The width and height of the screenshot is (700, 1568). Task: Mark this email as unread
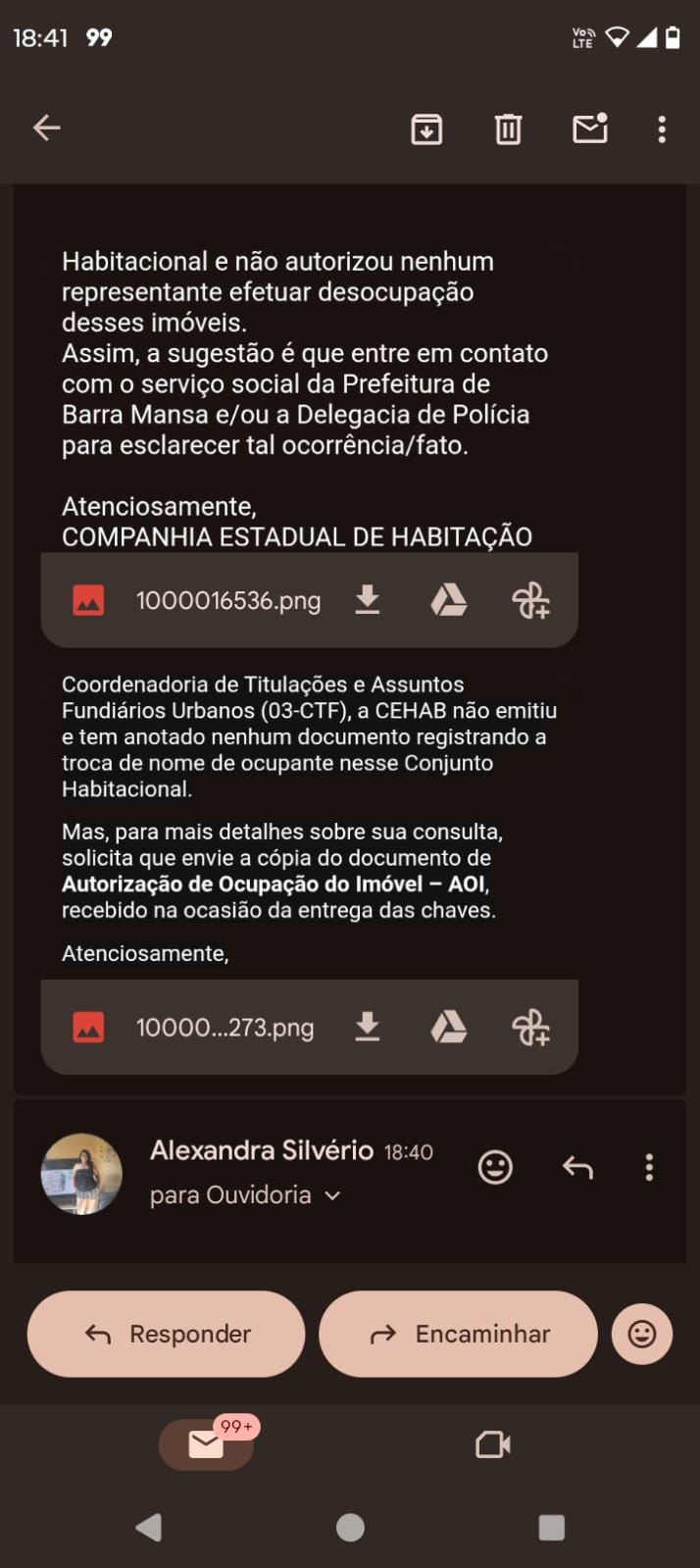pos(589,128)
